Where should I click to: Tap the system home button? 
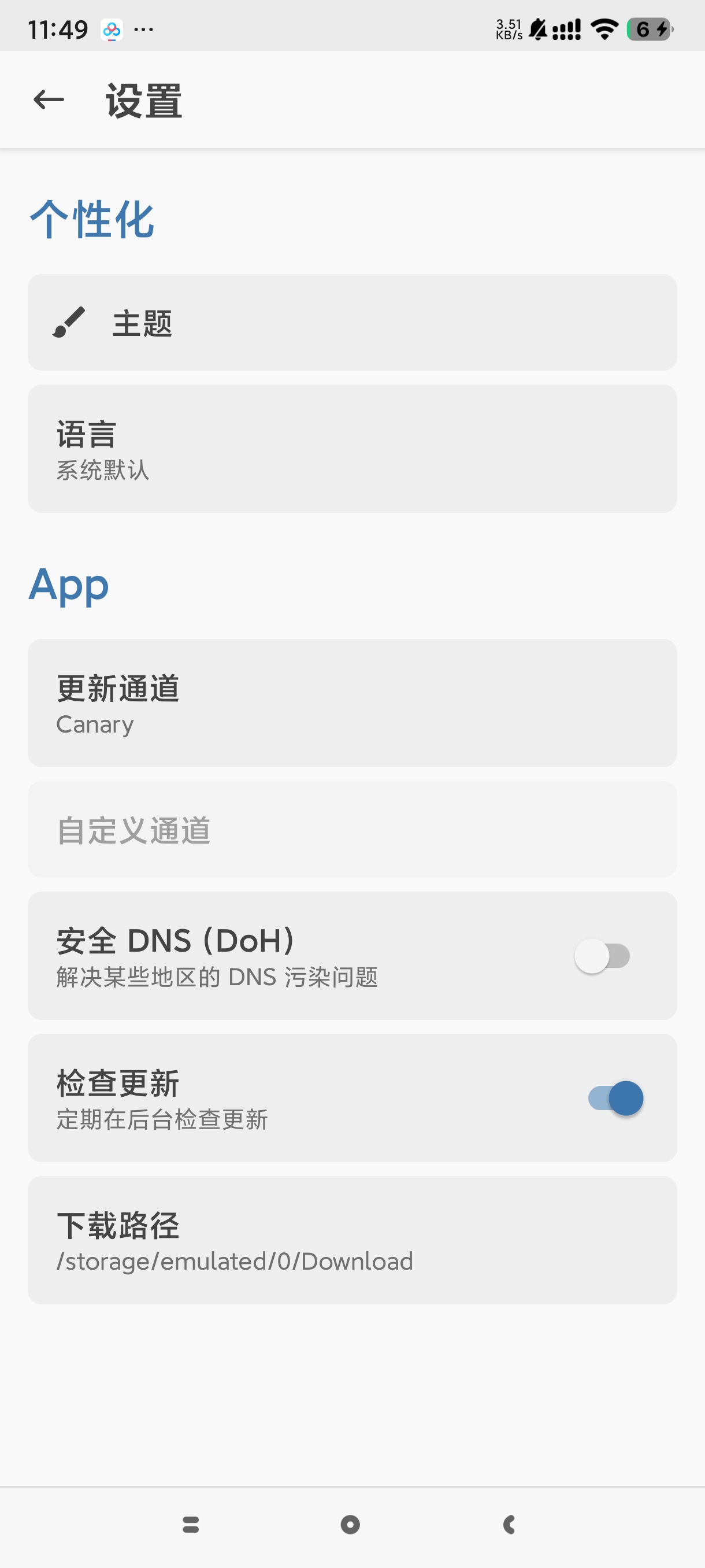pyautogui.click(x=350, y=1524)
